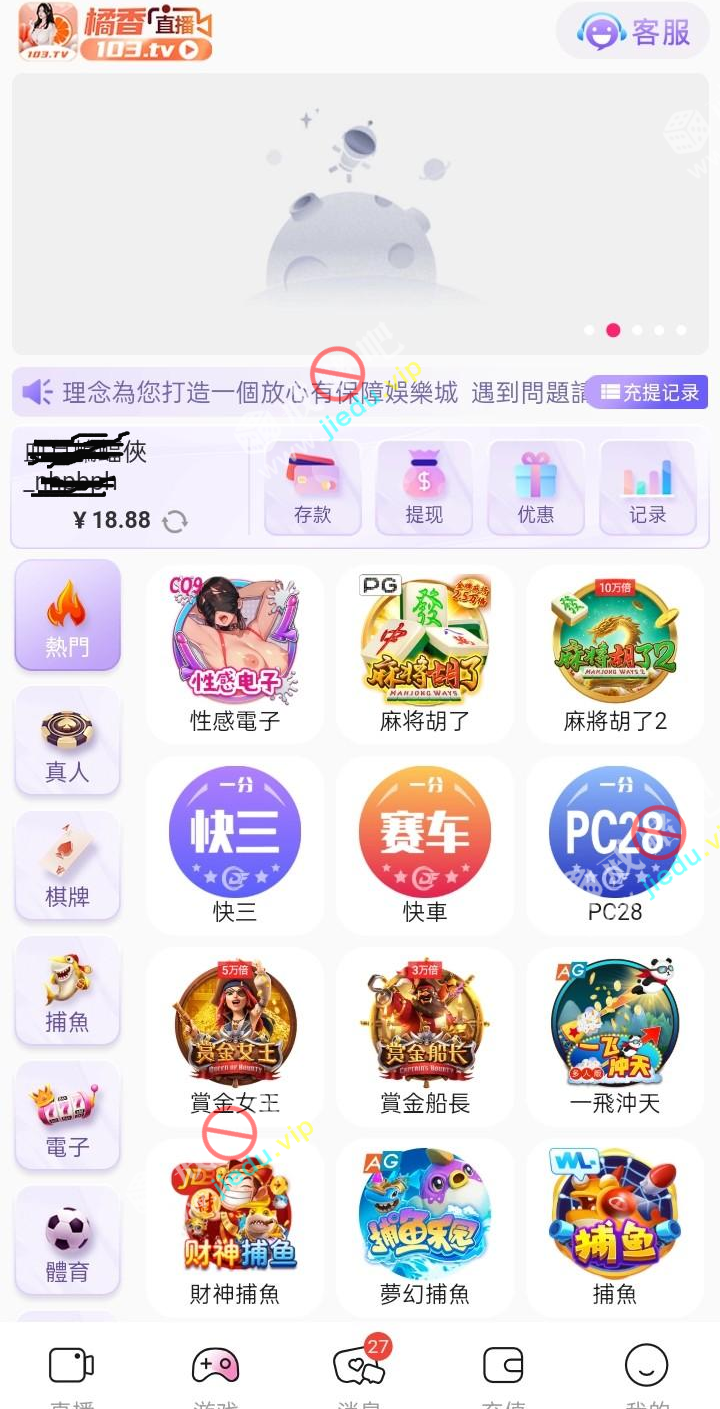The width and height of the screenshot is (720, 1409).
Task: Refresh the balance amount
Action: pos(175,521)
